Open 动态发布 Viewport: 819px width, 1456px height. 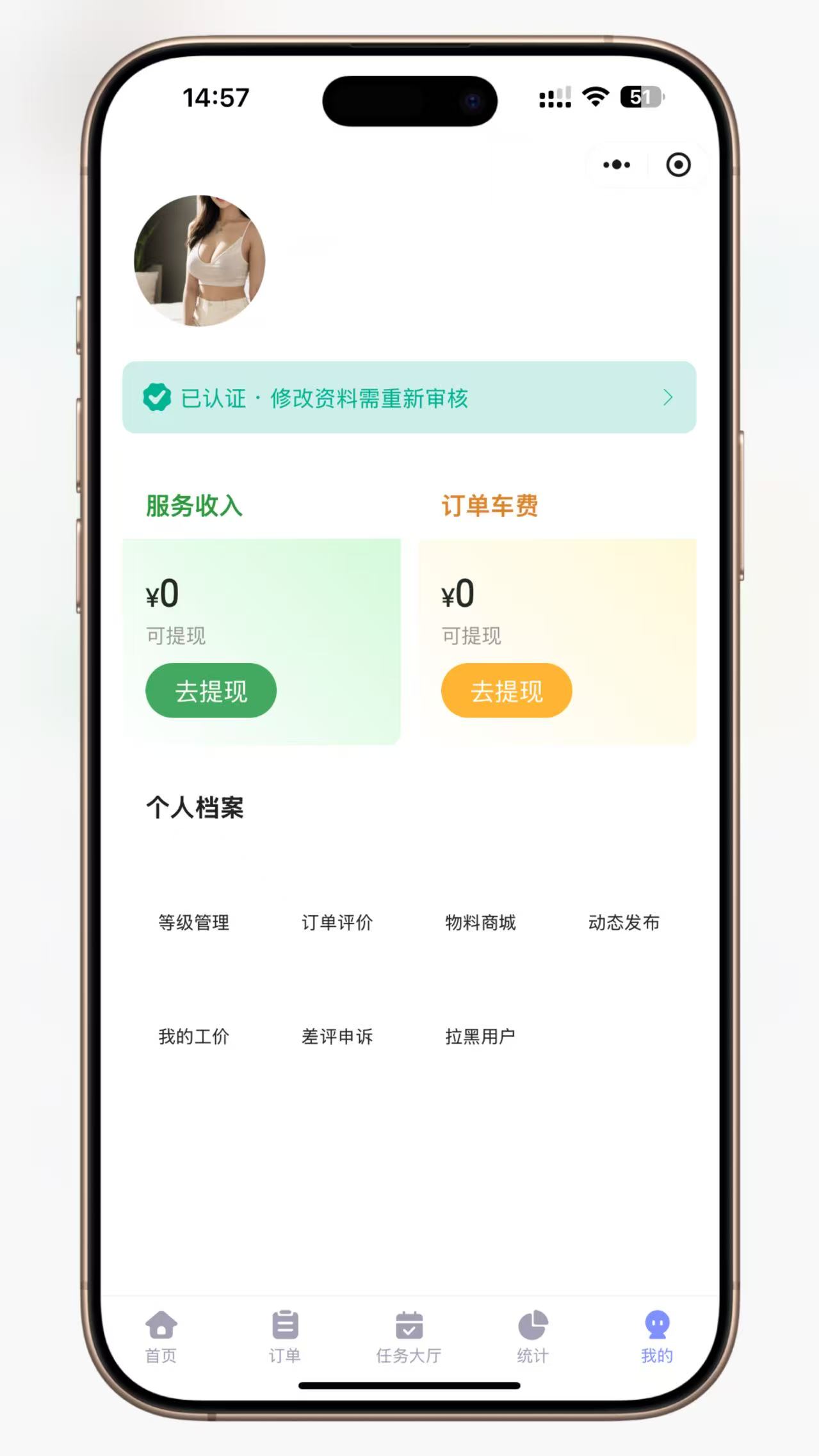(624, 922)
